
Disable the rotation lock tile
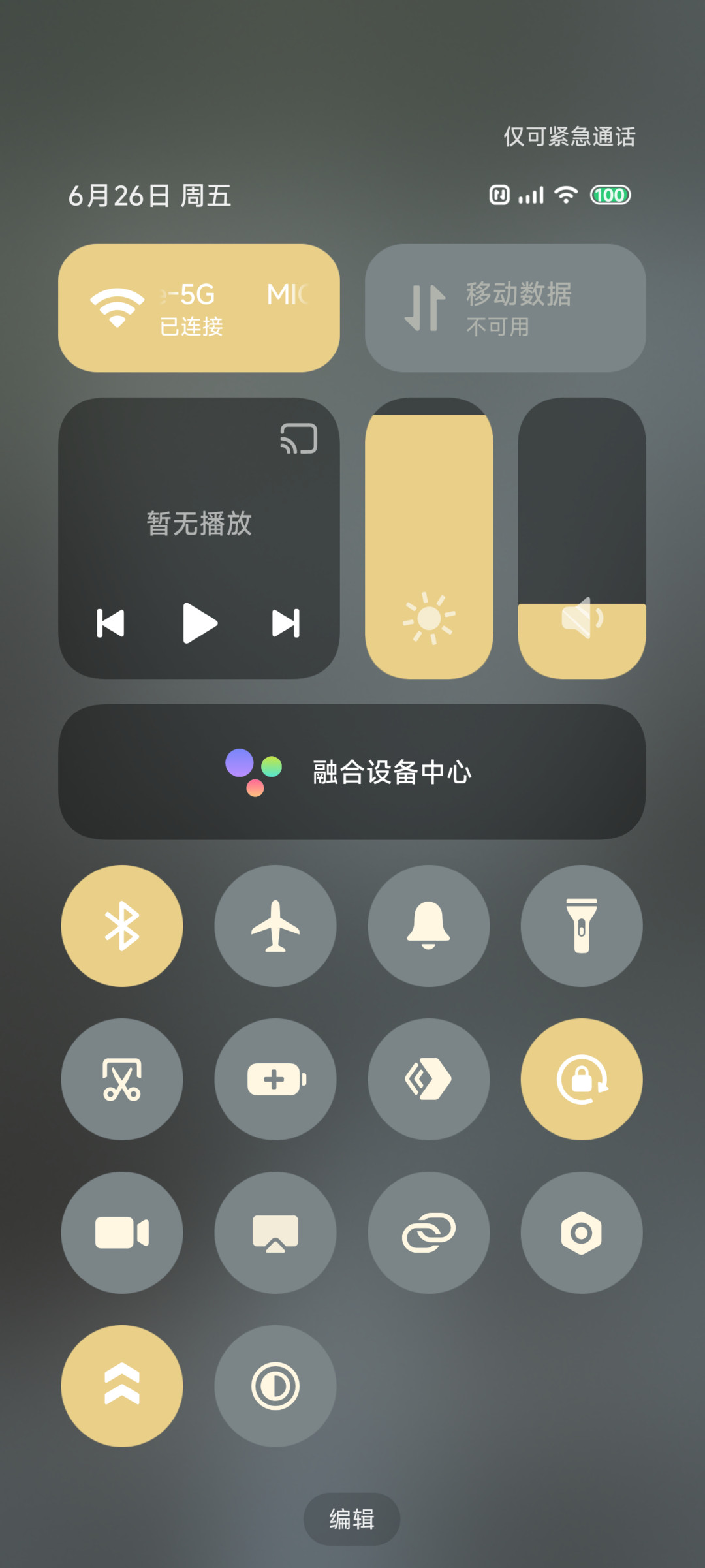pyautogui.click(x=582, y=1079)
